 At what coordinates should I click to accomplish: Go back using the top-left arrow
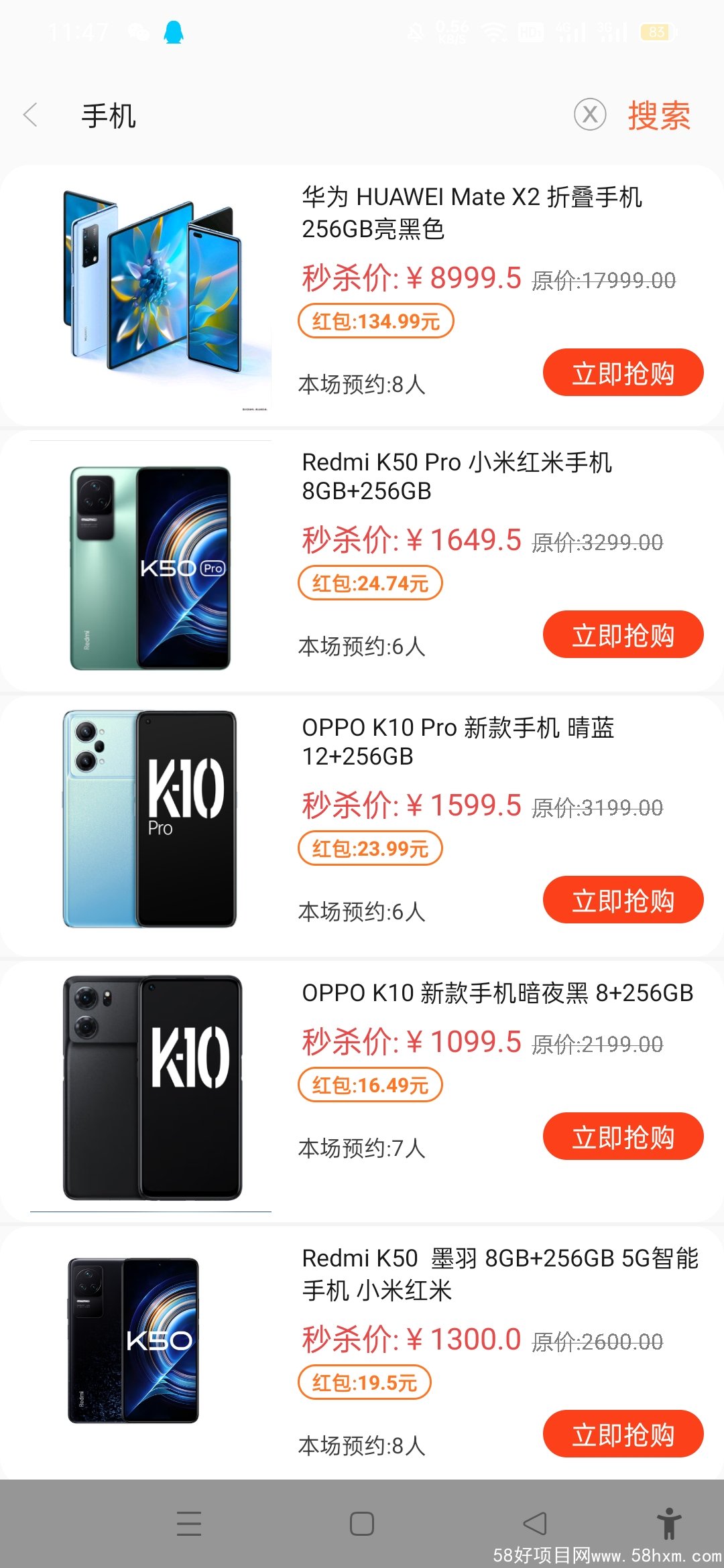coord(31,115)
